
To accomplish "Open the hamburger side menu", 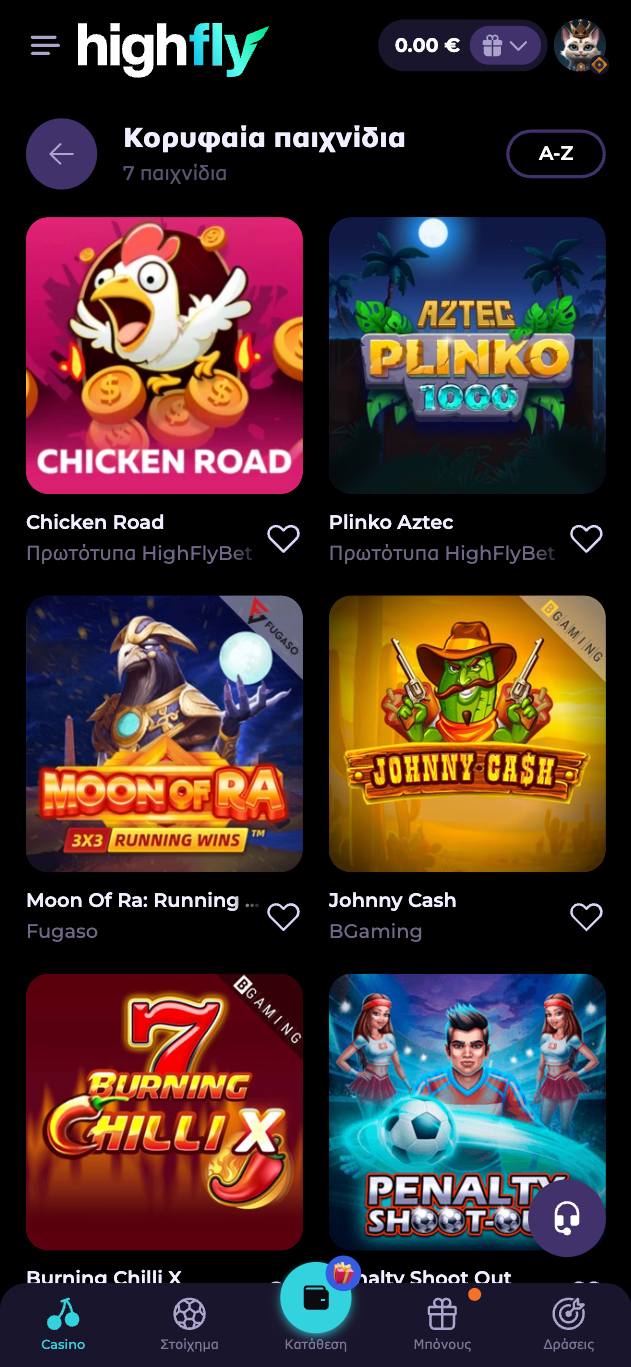I will pyautogui.click(x=45, y=45).
